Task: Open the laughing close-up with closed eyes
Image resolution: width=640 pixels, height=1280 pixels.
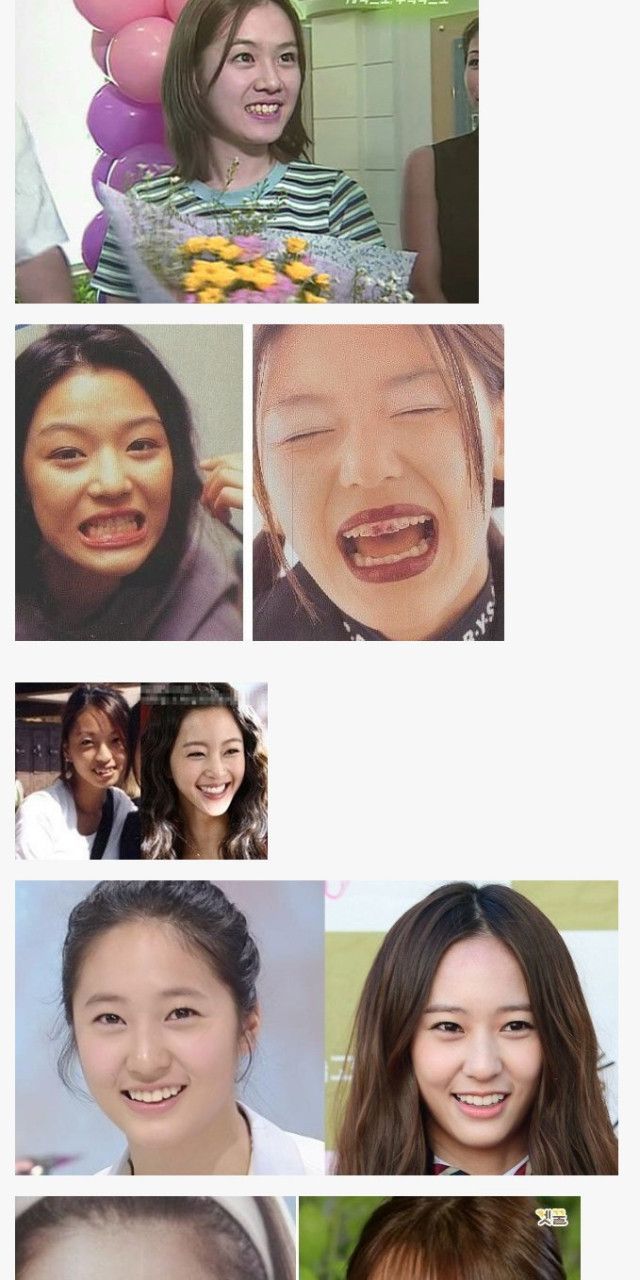Action: click(378, 482)
